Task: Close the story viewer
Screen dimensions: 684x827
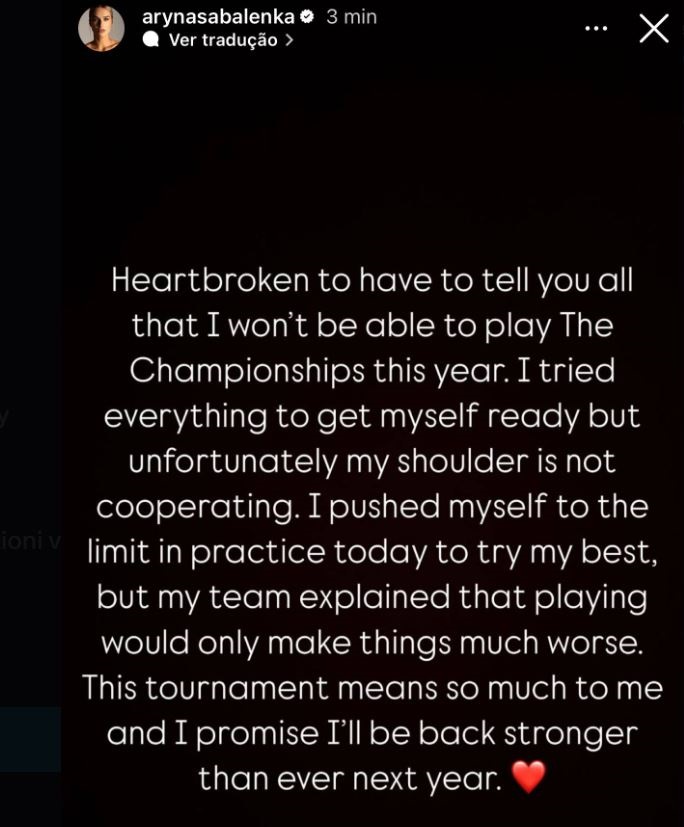Action: [x=654, y=28]
